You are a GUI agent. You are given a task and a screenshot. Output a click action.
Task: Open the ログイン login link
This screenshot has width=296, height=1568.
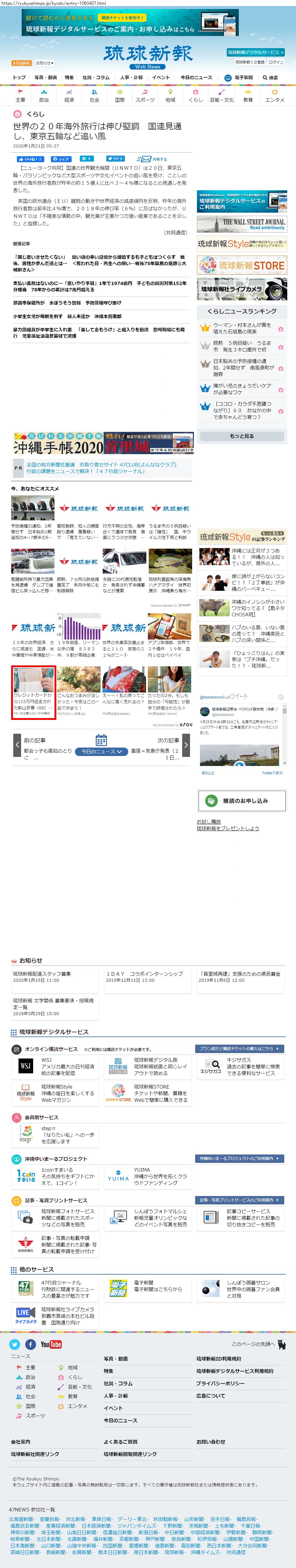pyautogui.click(x=276, y=62)
